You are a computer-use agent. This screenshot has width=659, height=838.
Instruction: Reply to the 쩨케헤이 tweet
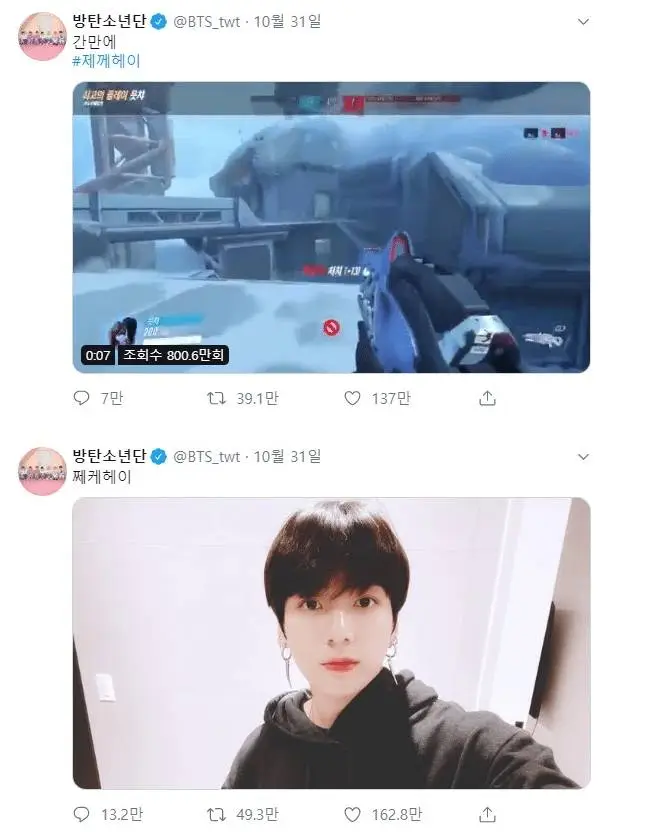[82, 815]
